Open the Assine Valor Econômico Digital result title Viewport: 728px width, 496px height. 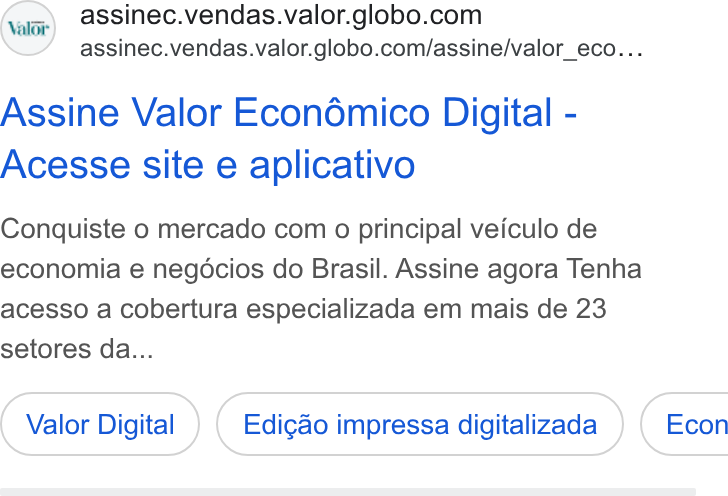tap(288, 138)
